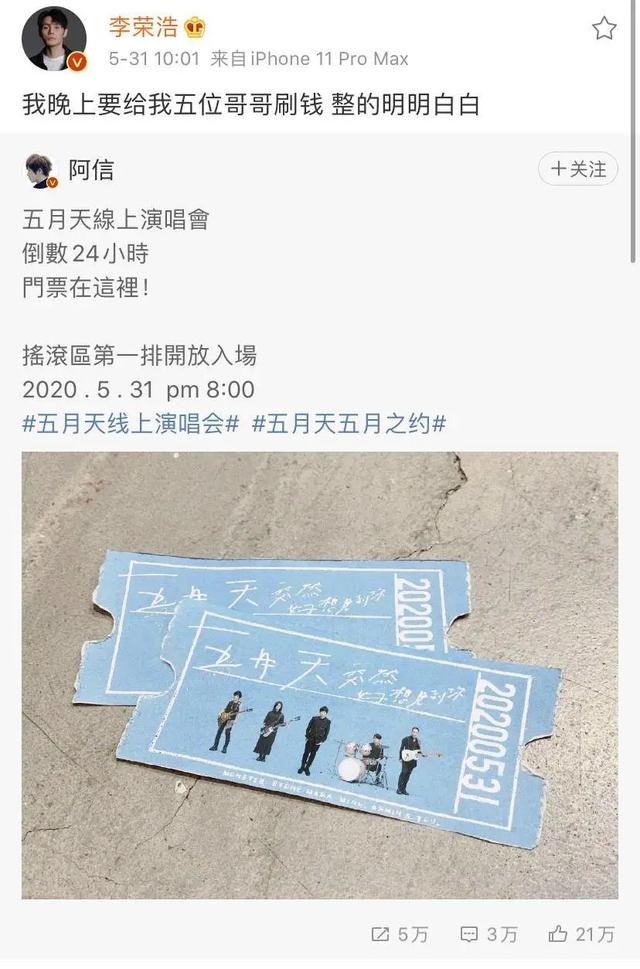Open 阿信's username in the reposted post
The height and width of the screenshot is (969, 640).
click(91, 170)
